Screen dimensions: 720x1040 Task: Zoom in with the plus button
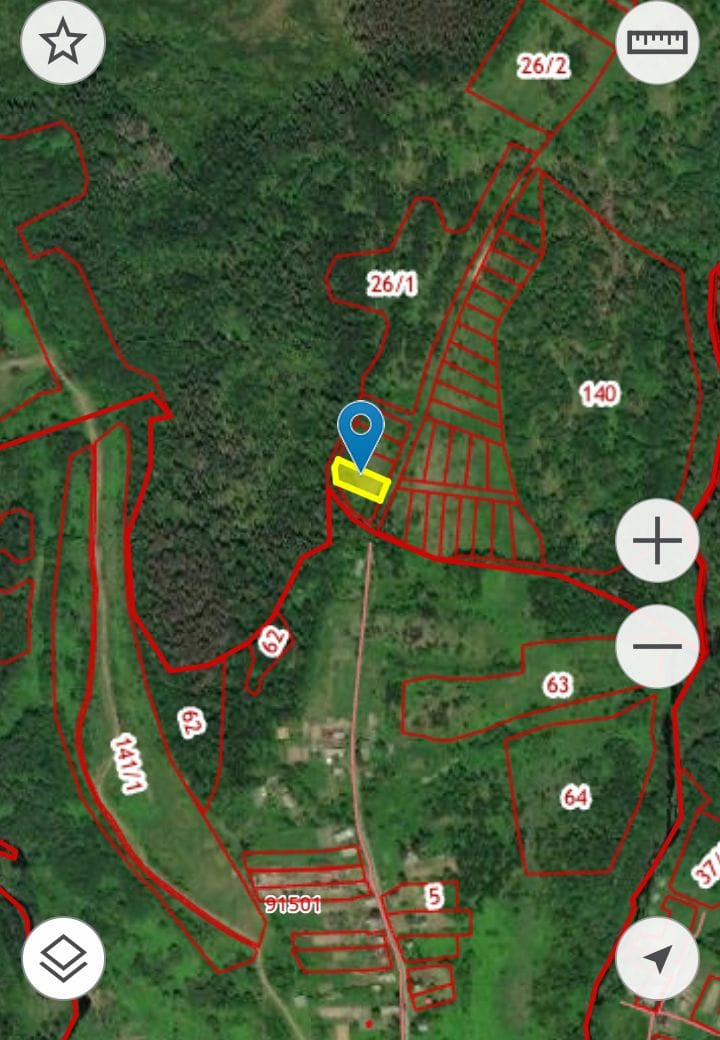pyautogui.click(x=657, y=541)
